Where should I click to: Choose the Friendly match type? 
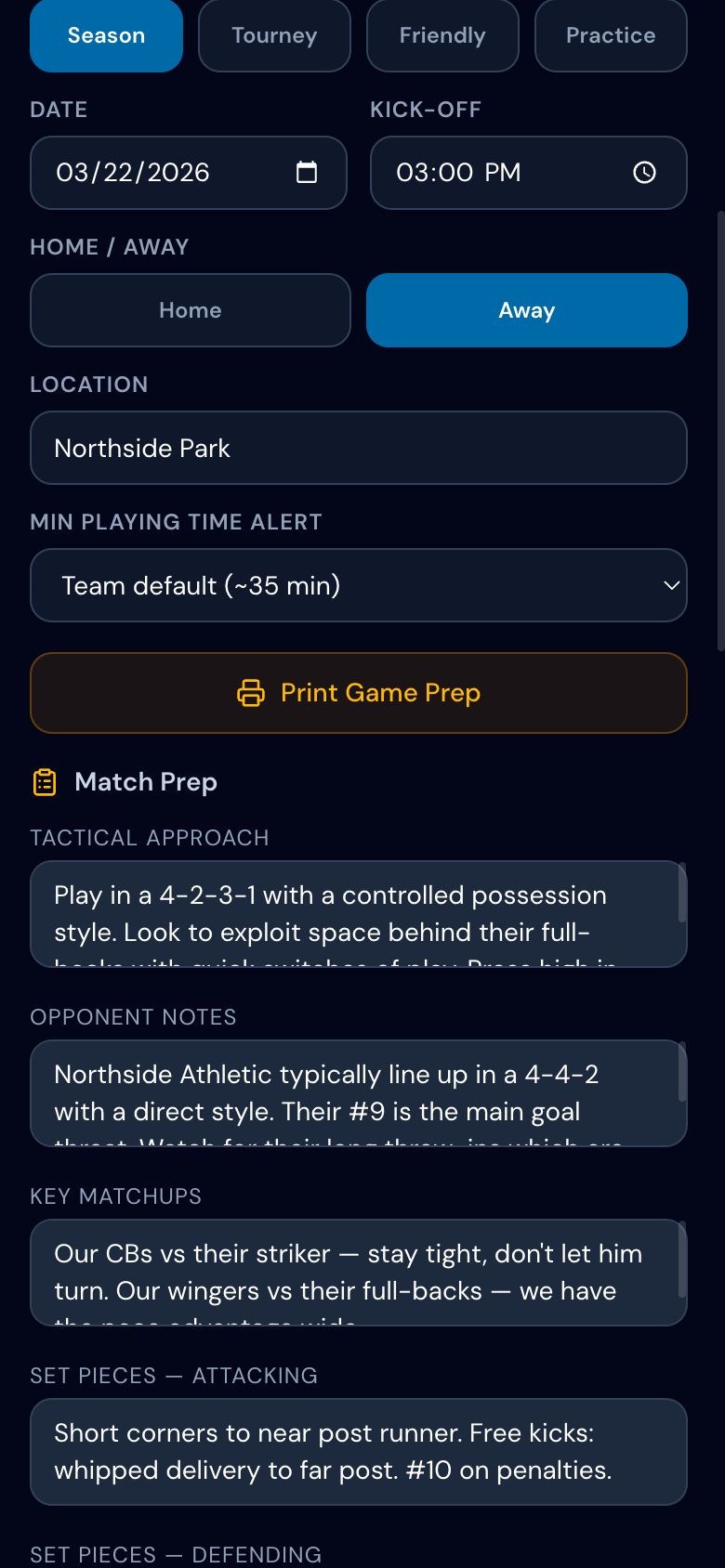click(442, 35)
